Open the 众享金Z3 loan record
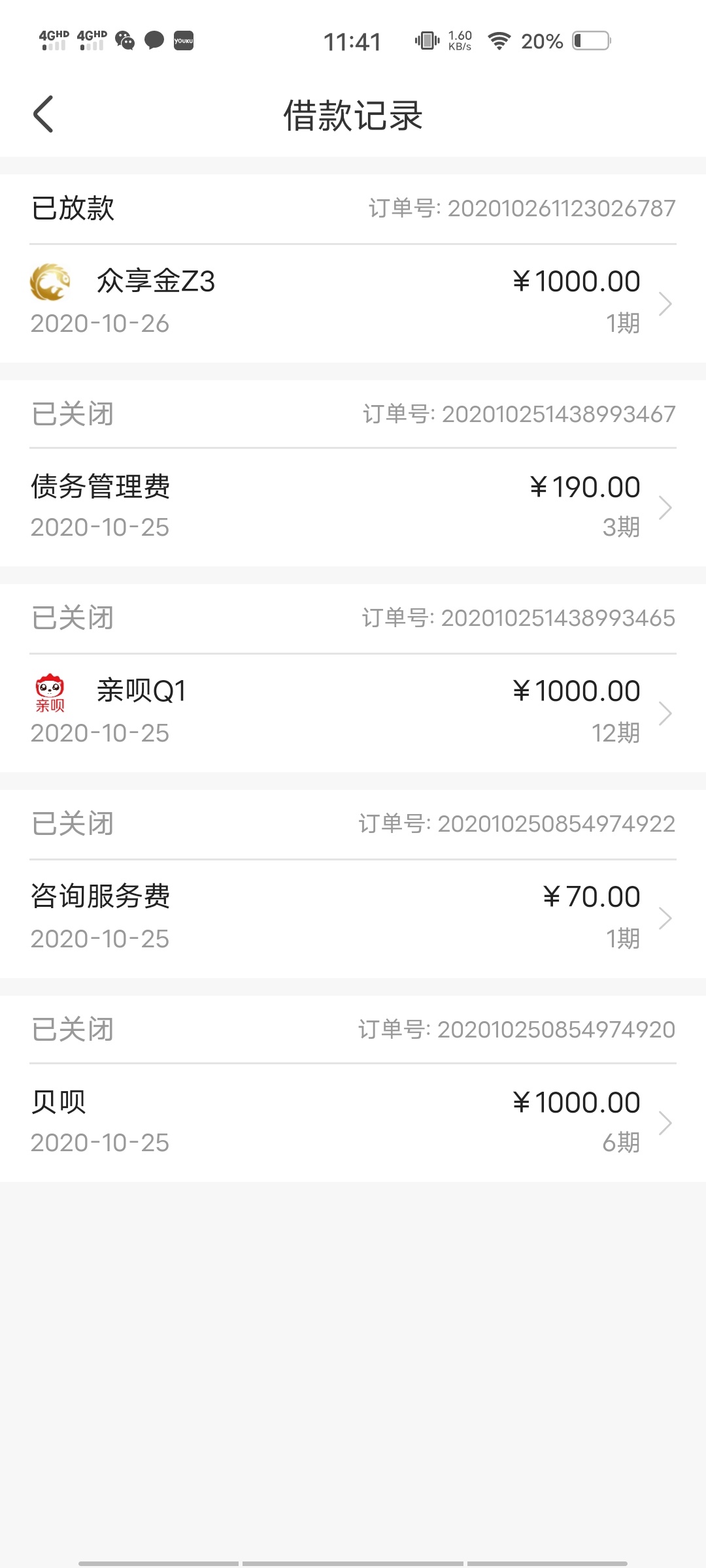The image size is (706, 1568). point(353,303)
